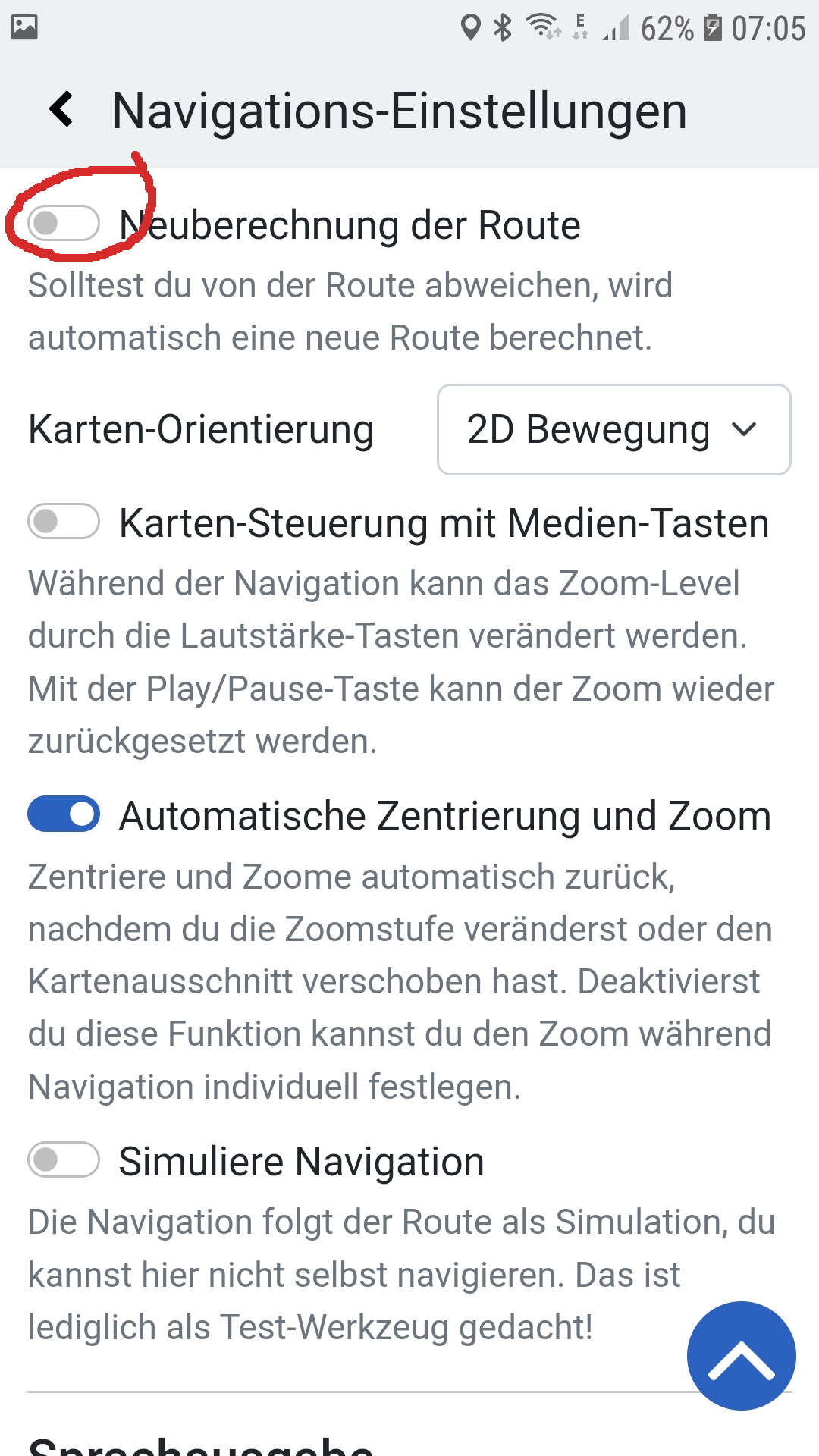Toggle Simuliere Navigation on
Screen dimensions: 819x1456
(x=64, y=1159)
